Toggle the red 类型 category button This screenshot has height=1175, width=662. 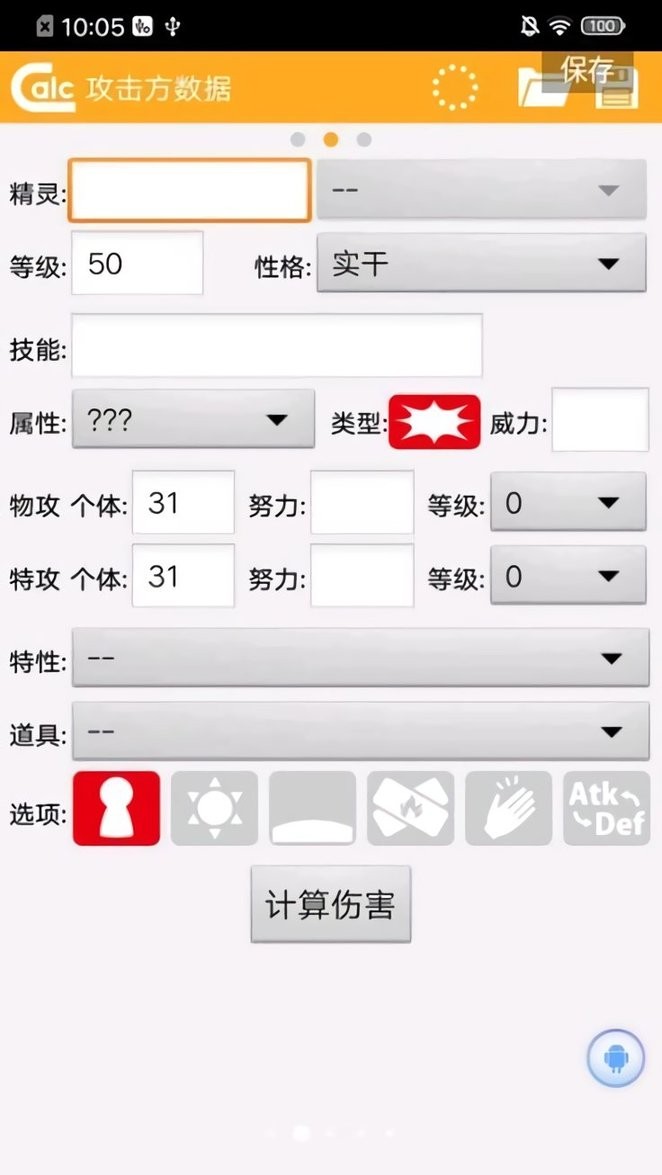point(434,422)
